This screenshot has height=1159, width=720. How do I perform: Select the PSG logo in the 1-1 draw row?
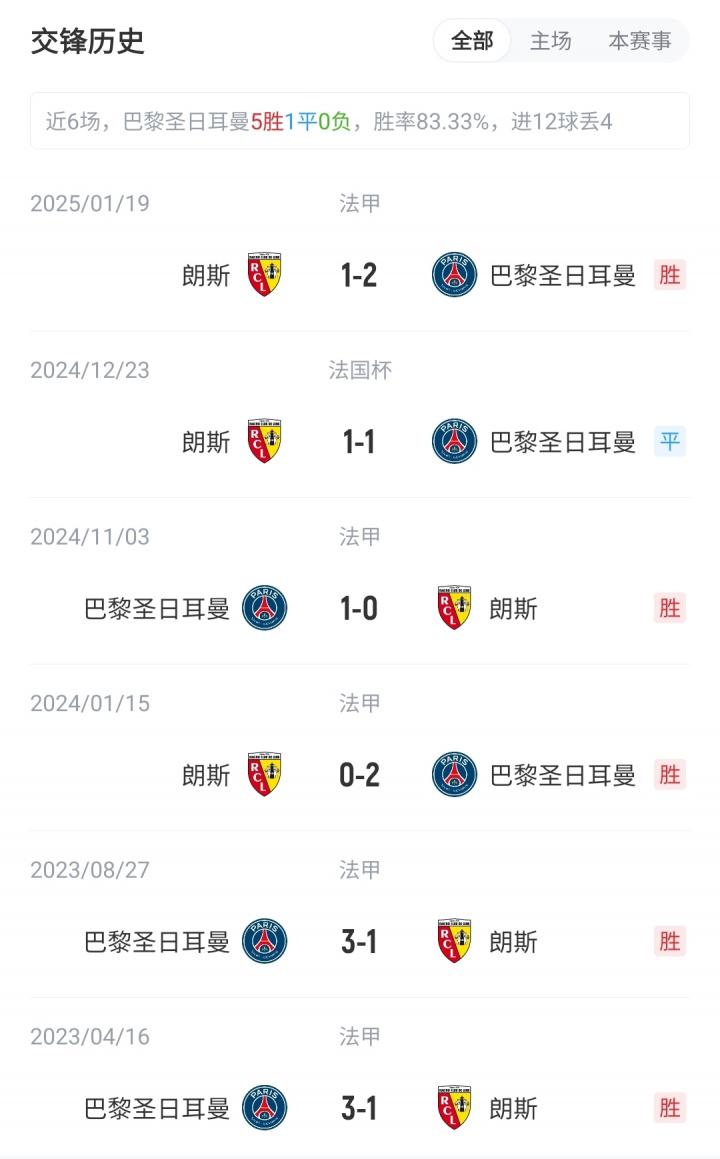point(455,442)
